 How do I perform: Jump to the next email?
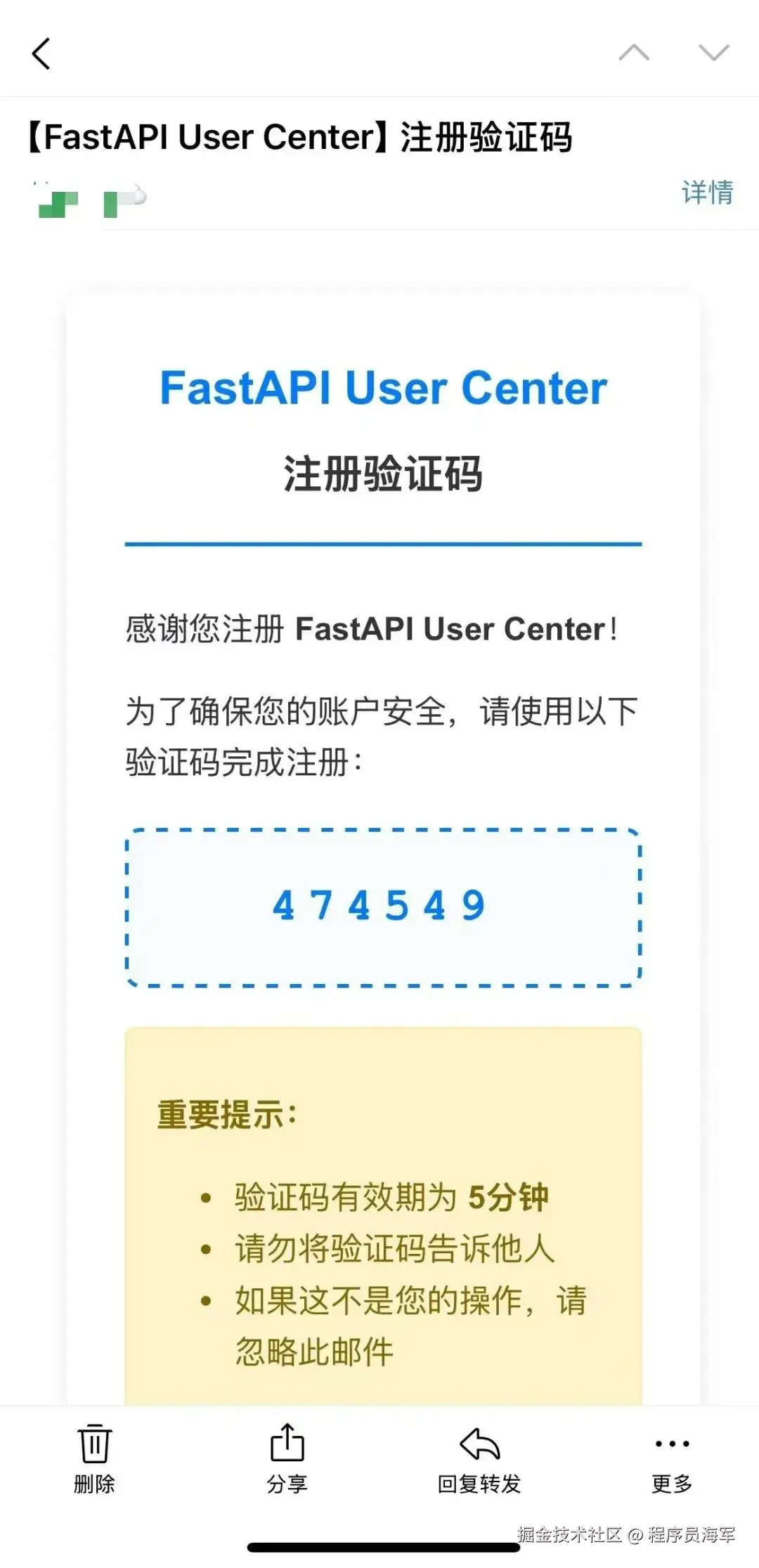click(x=713, y=53)
